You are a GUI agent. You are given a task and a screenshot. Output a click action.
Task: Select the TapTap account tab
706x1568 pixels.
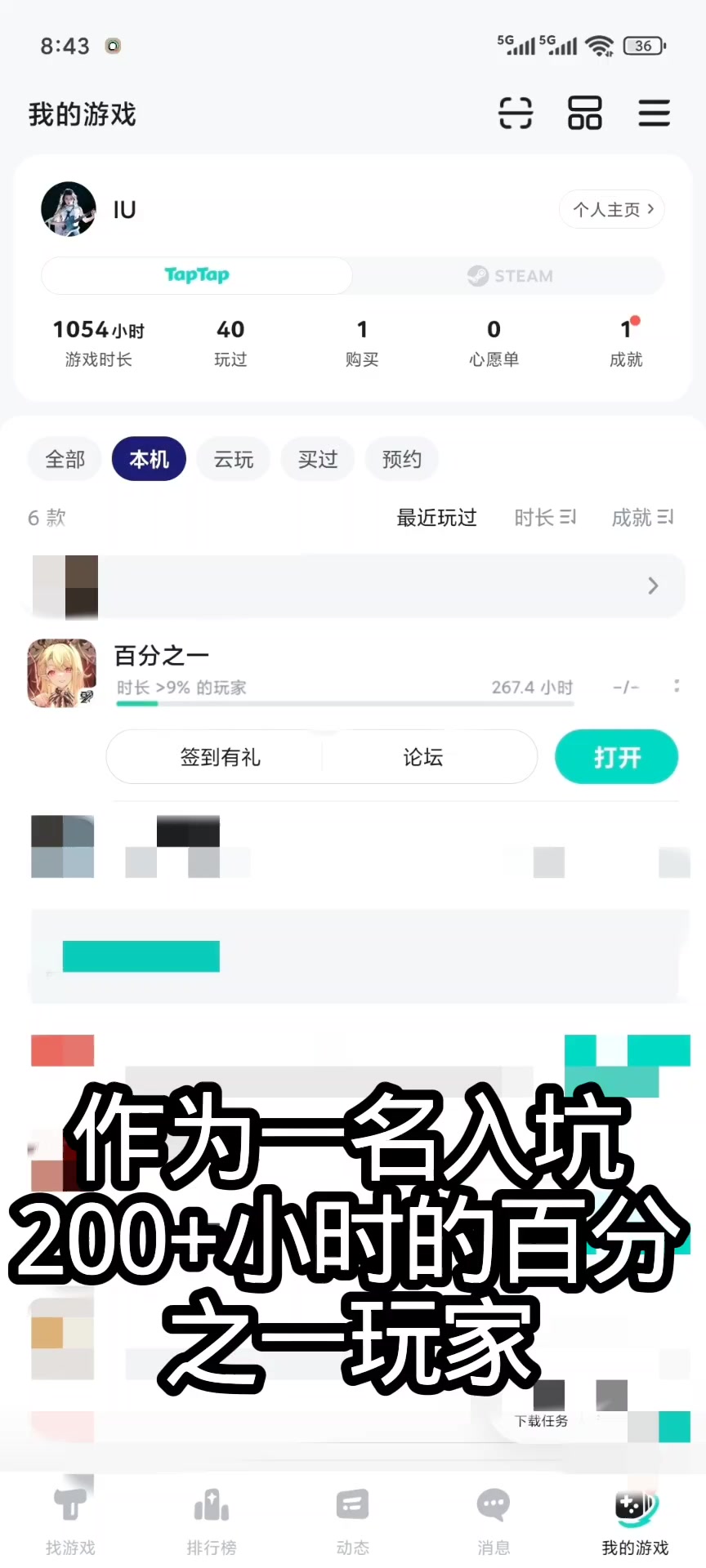click(x=197, y=276)
